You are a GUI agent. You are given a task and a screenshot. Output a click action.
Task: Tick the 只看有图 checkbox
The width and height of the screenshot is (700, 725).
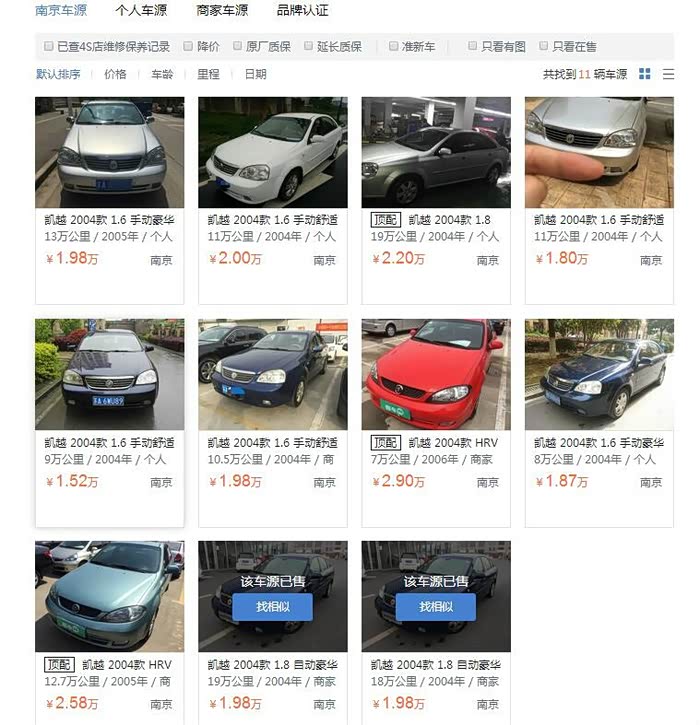(473, 46)
